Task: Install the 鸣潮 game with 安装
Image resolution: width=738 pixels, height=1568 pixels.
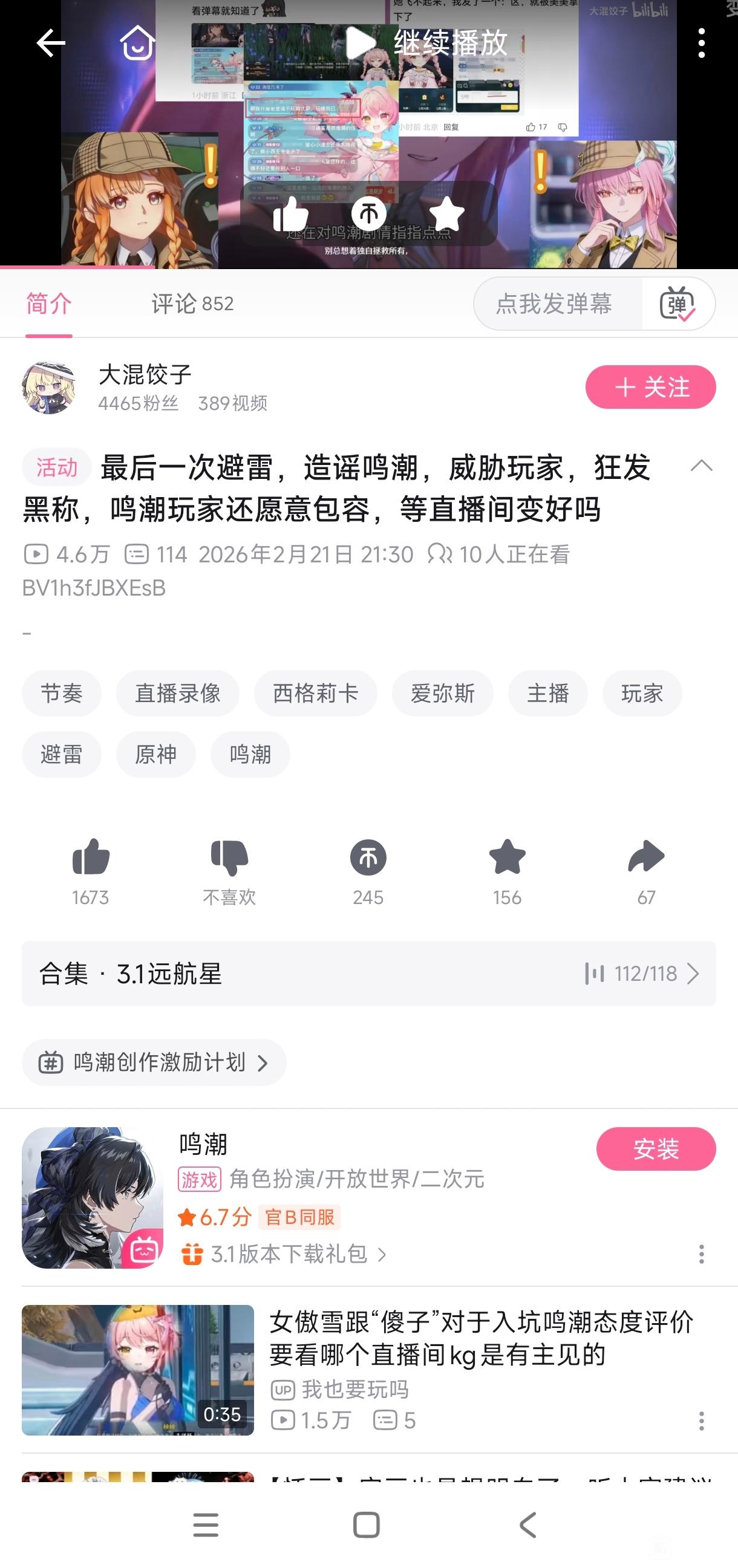Action: pyautogui.click(x=655, y=1148)
